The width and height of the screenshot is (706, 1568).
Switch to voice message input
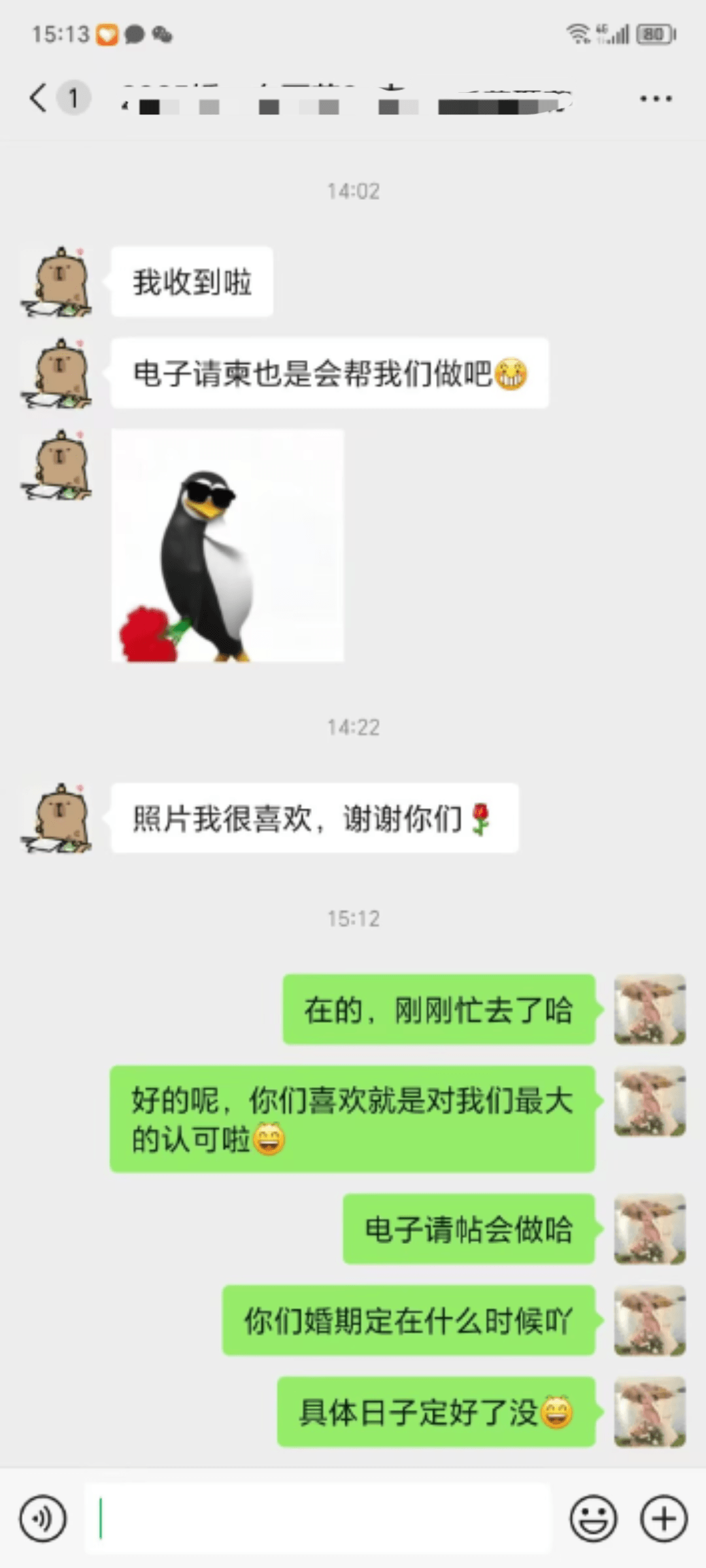43,1518
